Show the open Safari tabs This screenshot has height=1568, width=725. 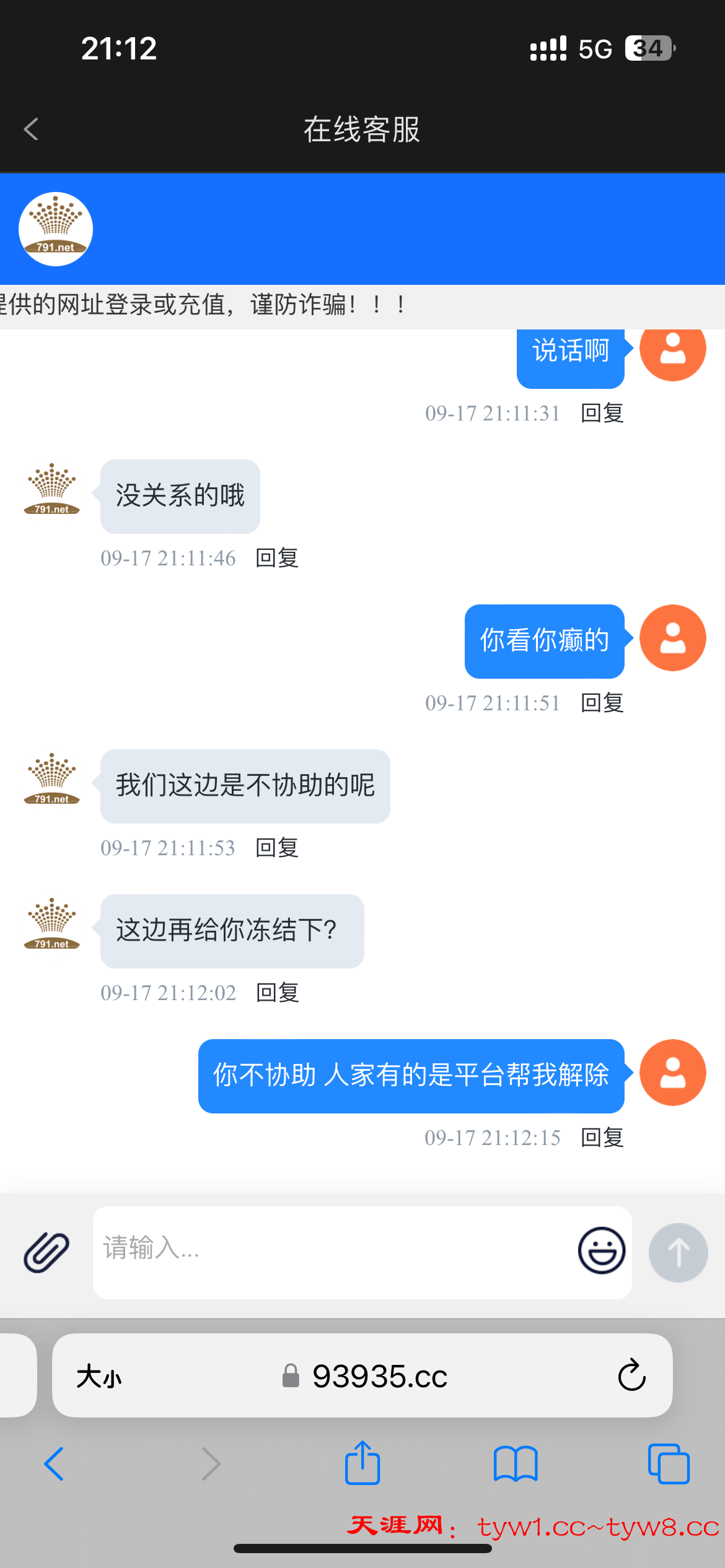668,1464
